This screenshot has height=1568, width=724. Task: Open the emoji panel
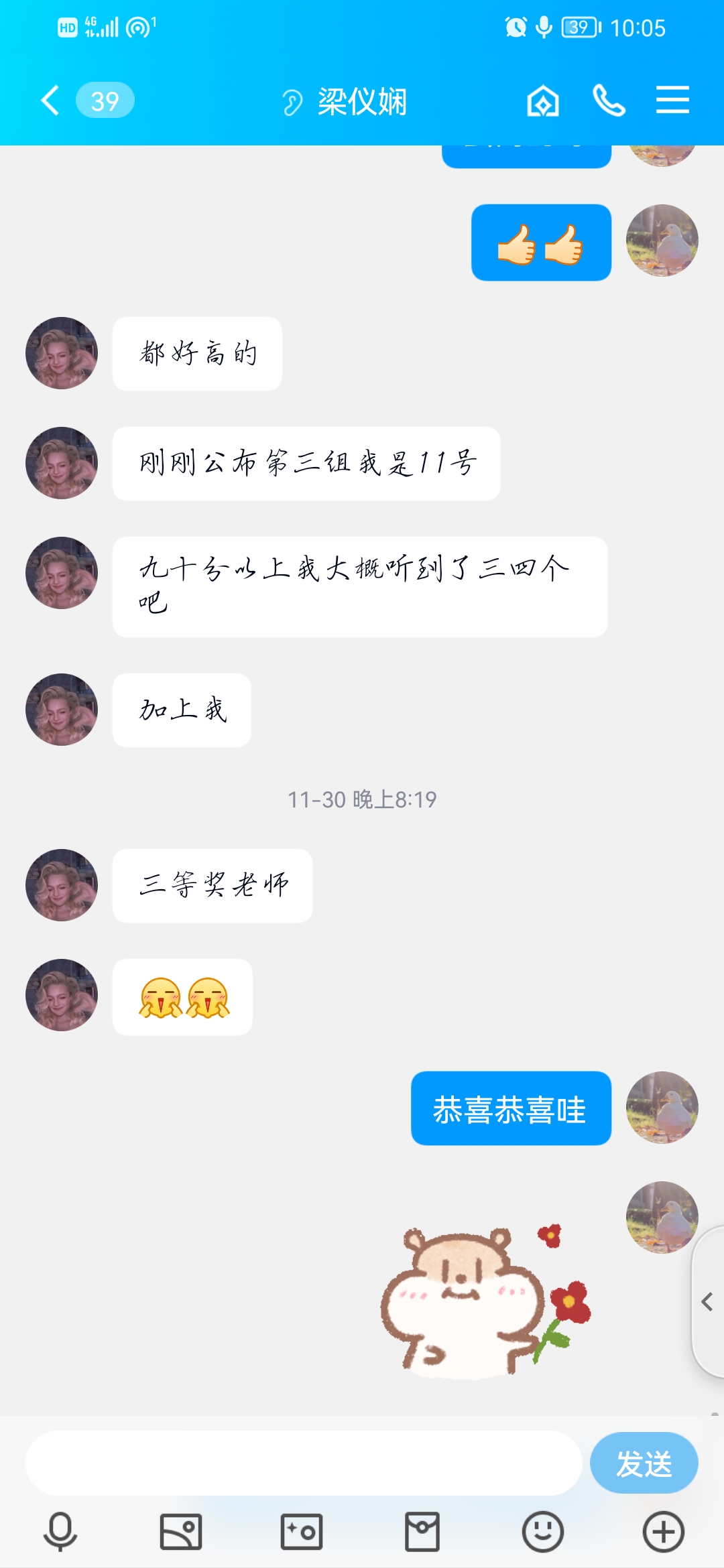542,1532
